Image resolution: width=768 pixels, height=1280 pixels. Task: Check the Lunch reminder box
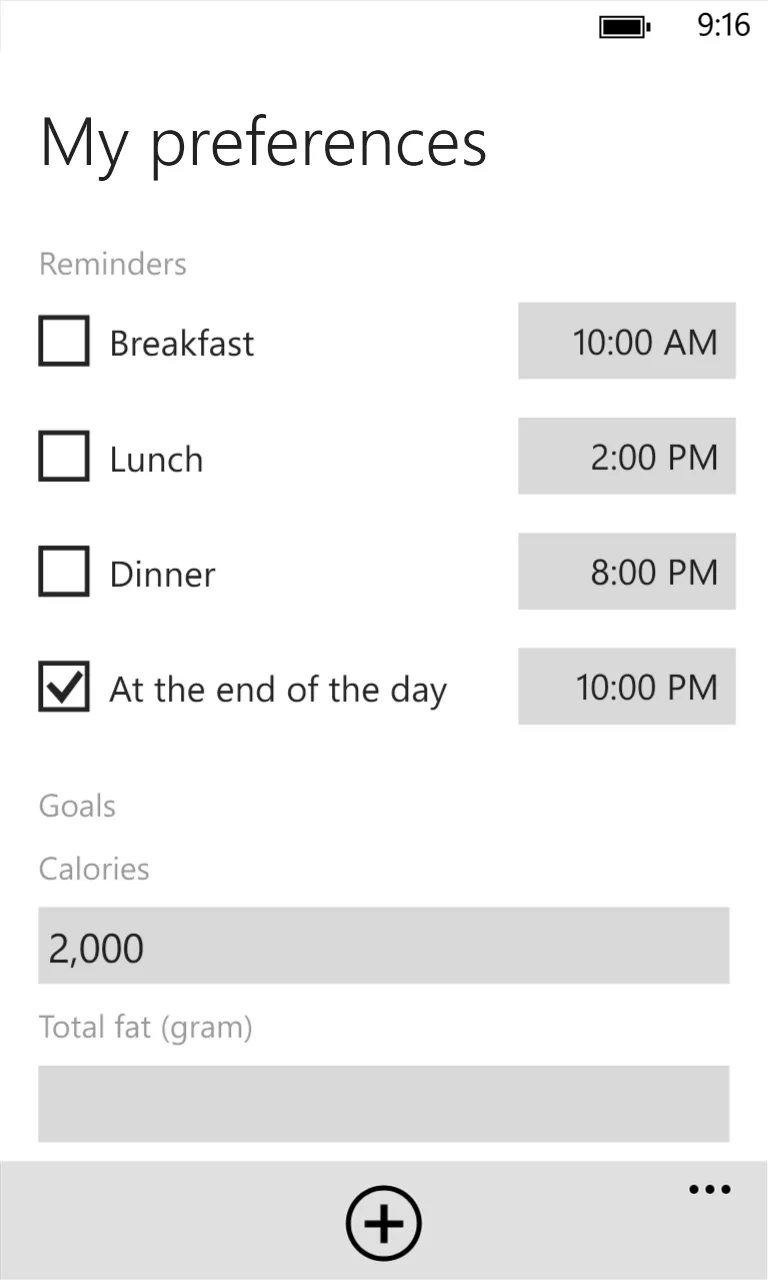click(64, 456)
